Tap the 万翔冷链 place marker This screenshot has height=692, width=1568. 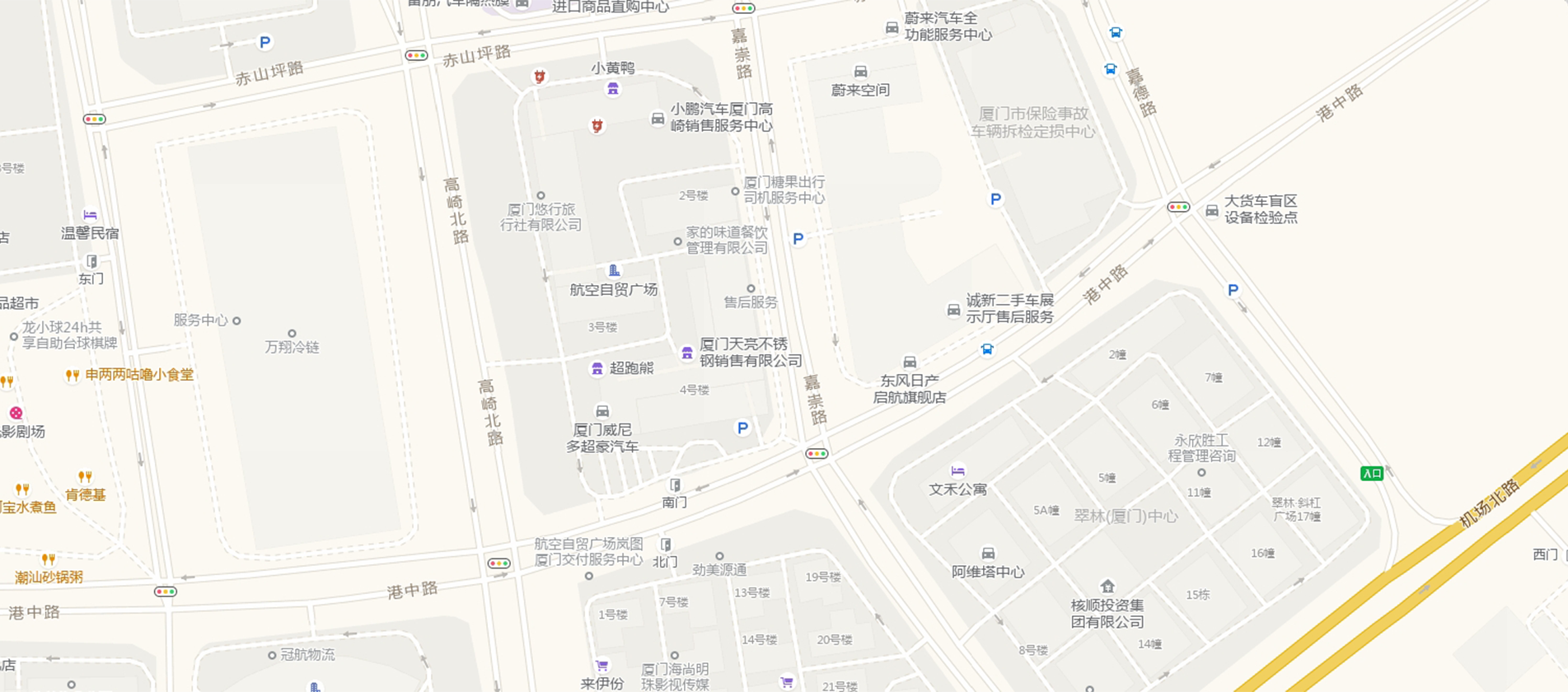click(x=292, y=334)
